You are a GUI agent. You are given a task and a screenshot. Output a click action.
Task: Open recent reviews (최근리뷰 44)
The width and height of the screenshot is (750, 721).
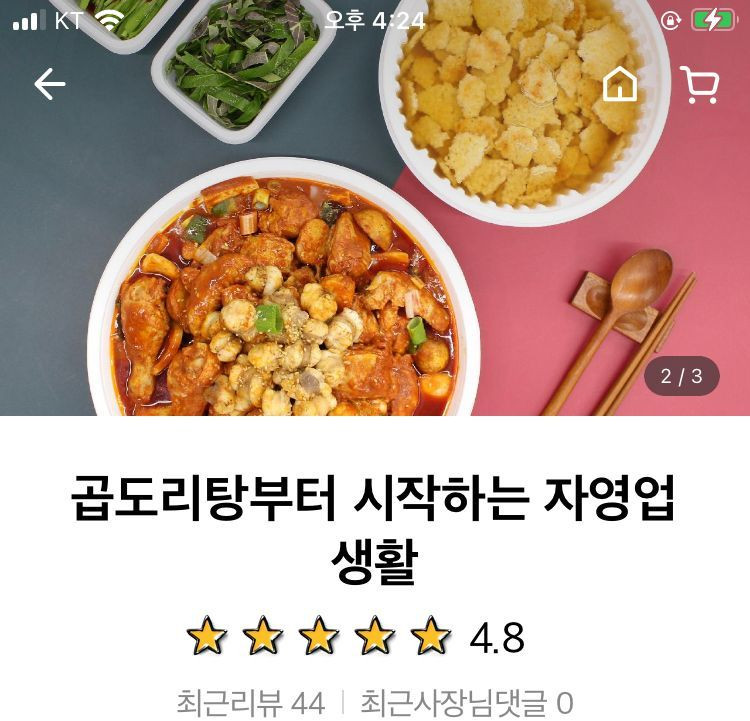250,702
